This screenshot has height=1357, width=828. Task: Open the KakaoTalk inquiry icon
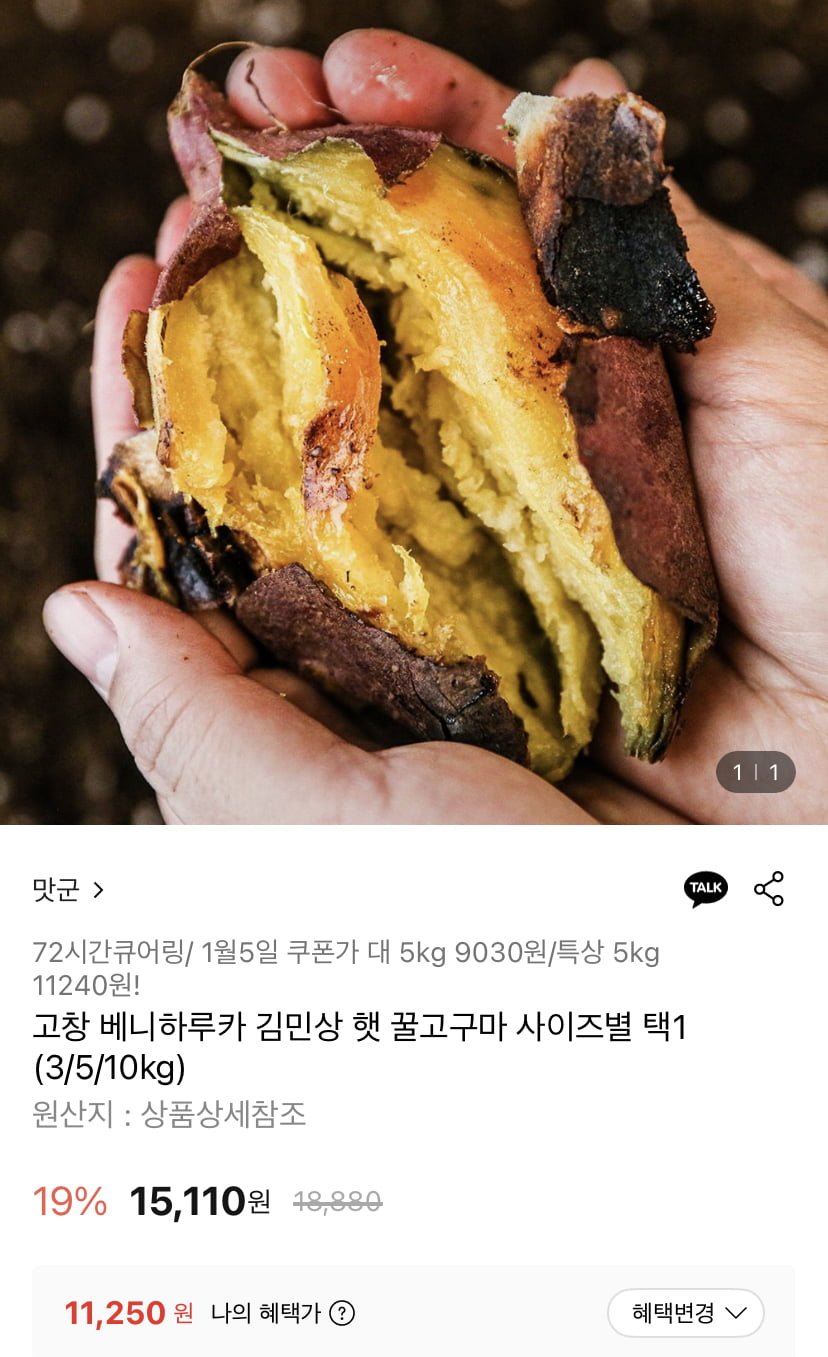pos(706,889)
